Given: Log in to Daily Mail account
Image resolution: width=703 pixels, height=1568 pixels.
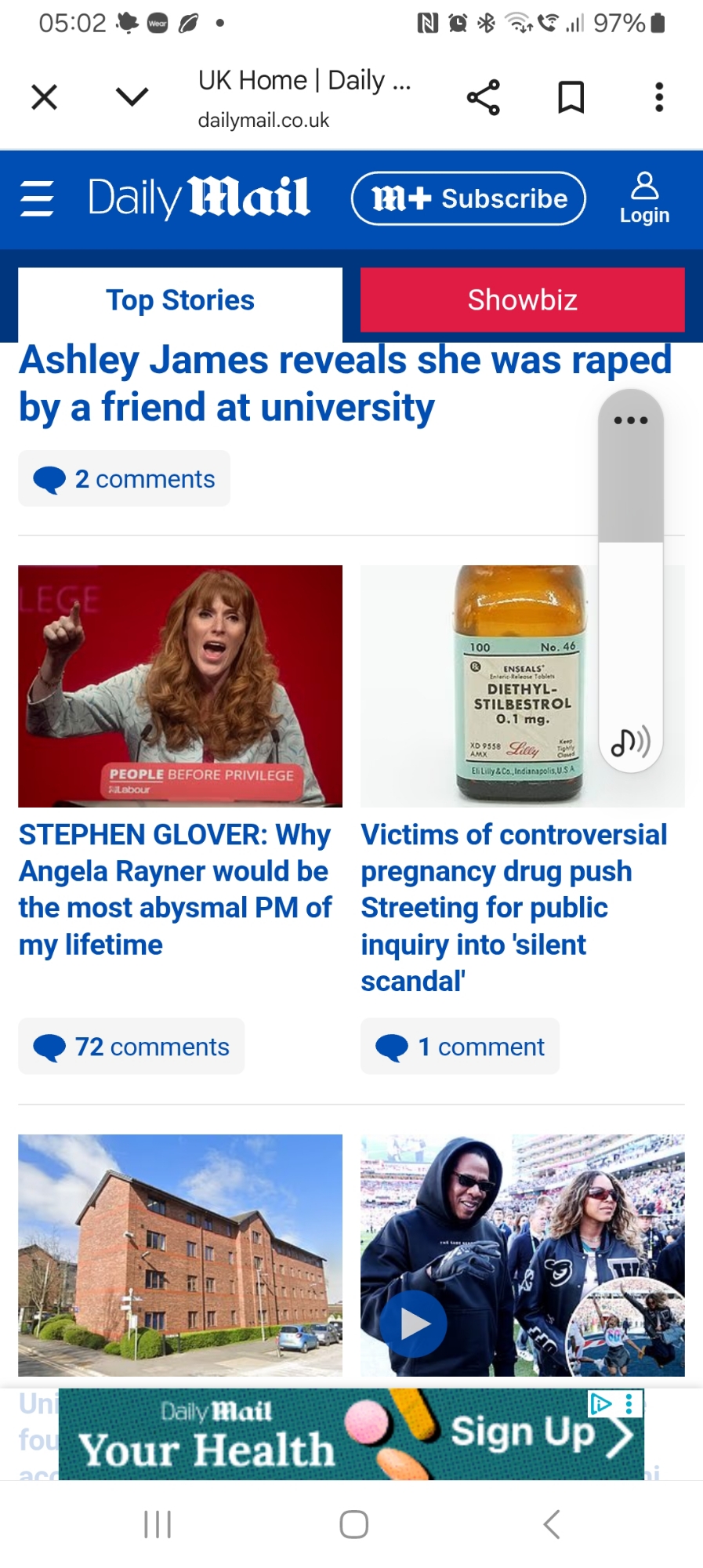Looking at the screenshot, I should [644, 198].
